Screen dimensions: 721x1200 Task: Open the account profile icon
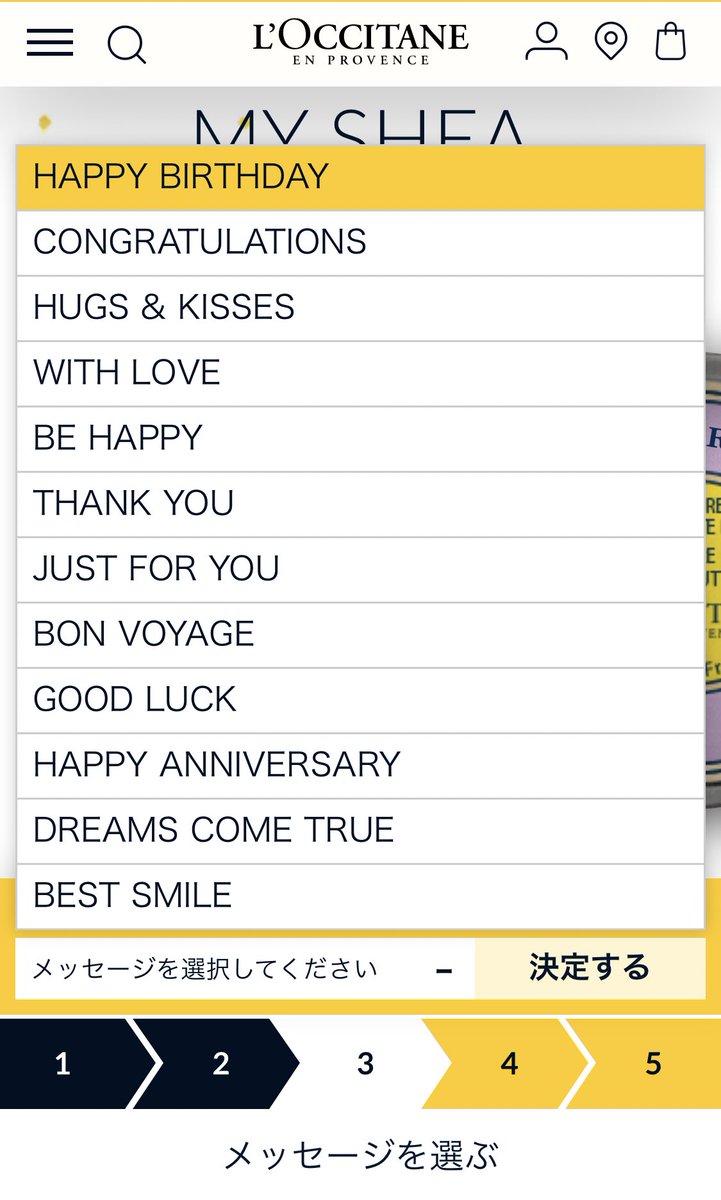pyautogui.click(x=546, y=42)
